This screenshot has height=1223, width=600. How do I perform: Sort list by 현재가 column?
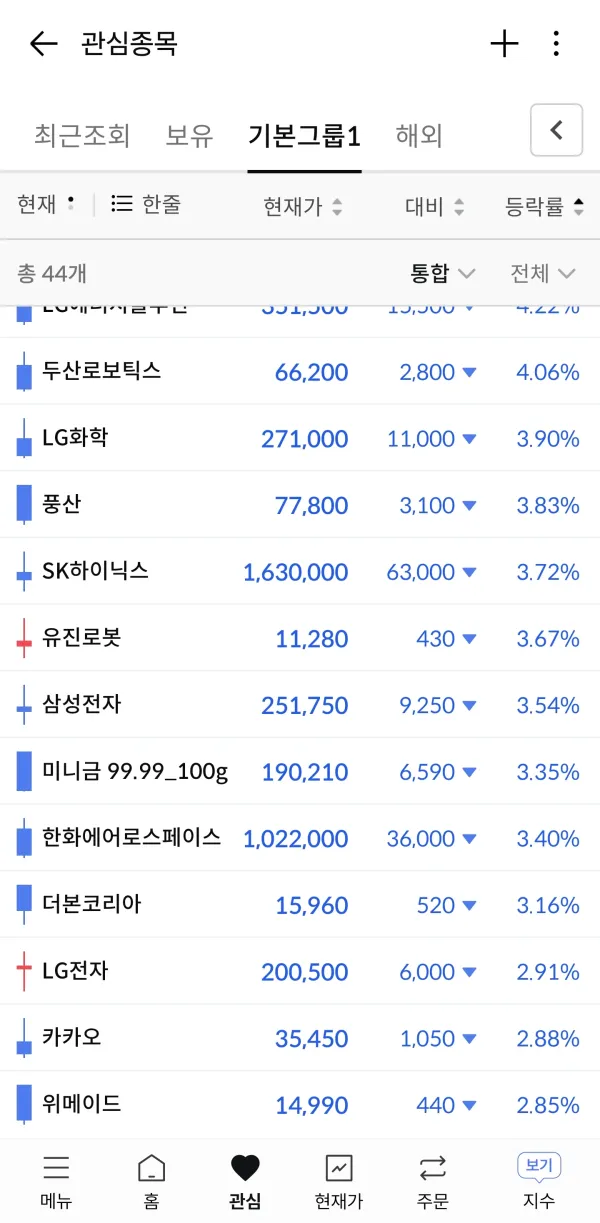[x=303, y=206]
